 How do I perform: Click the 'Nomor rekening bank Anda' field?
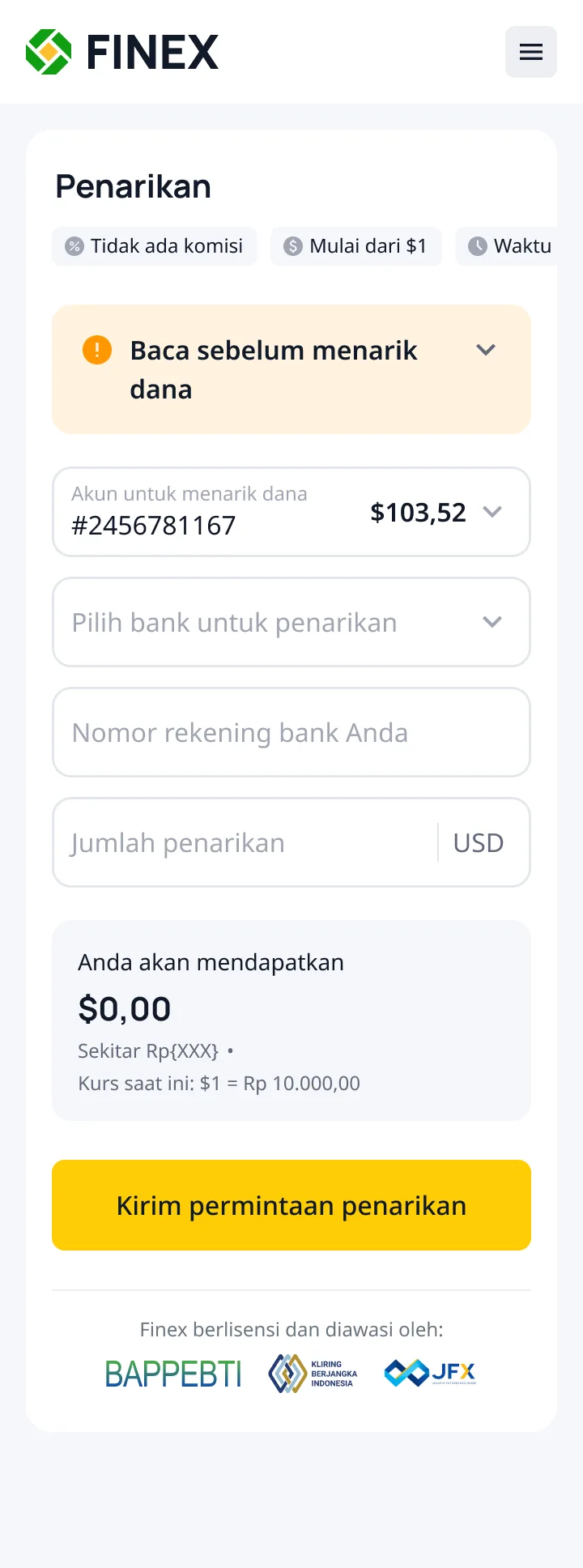291,732
